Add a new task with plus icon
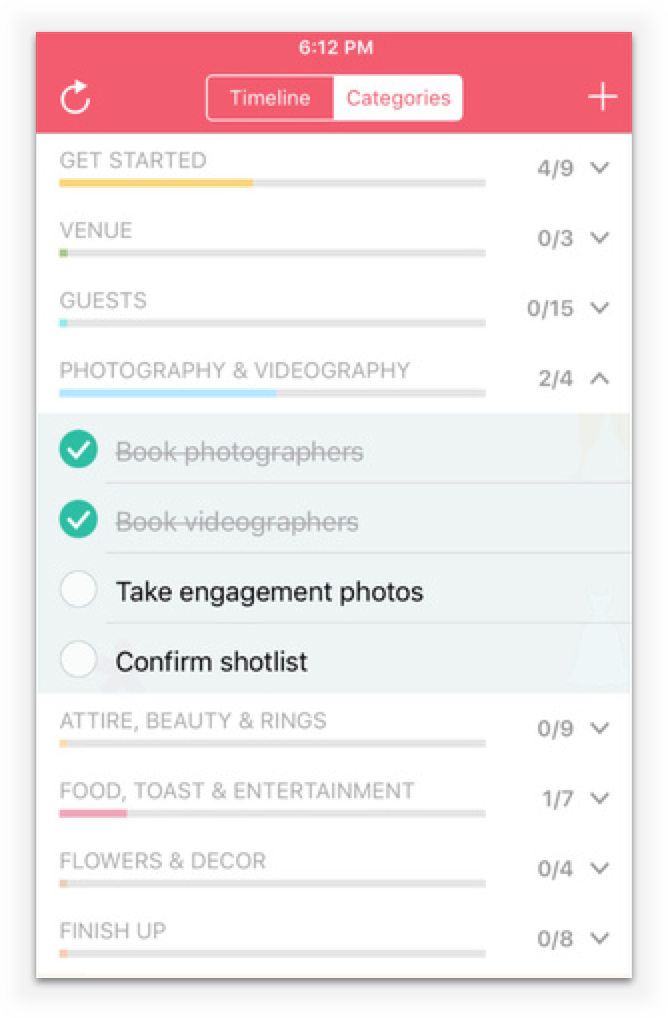Screen dimensions: 668x1018 (601, 97)
